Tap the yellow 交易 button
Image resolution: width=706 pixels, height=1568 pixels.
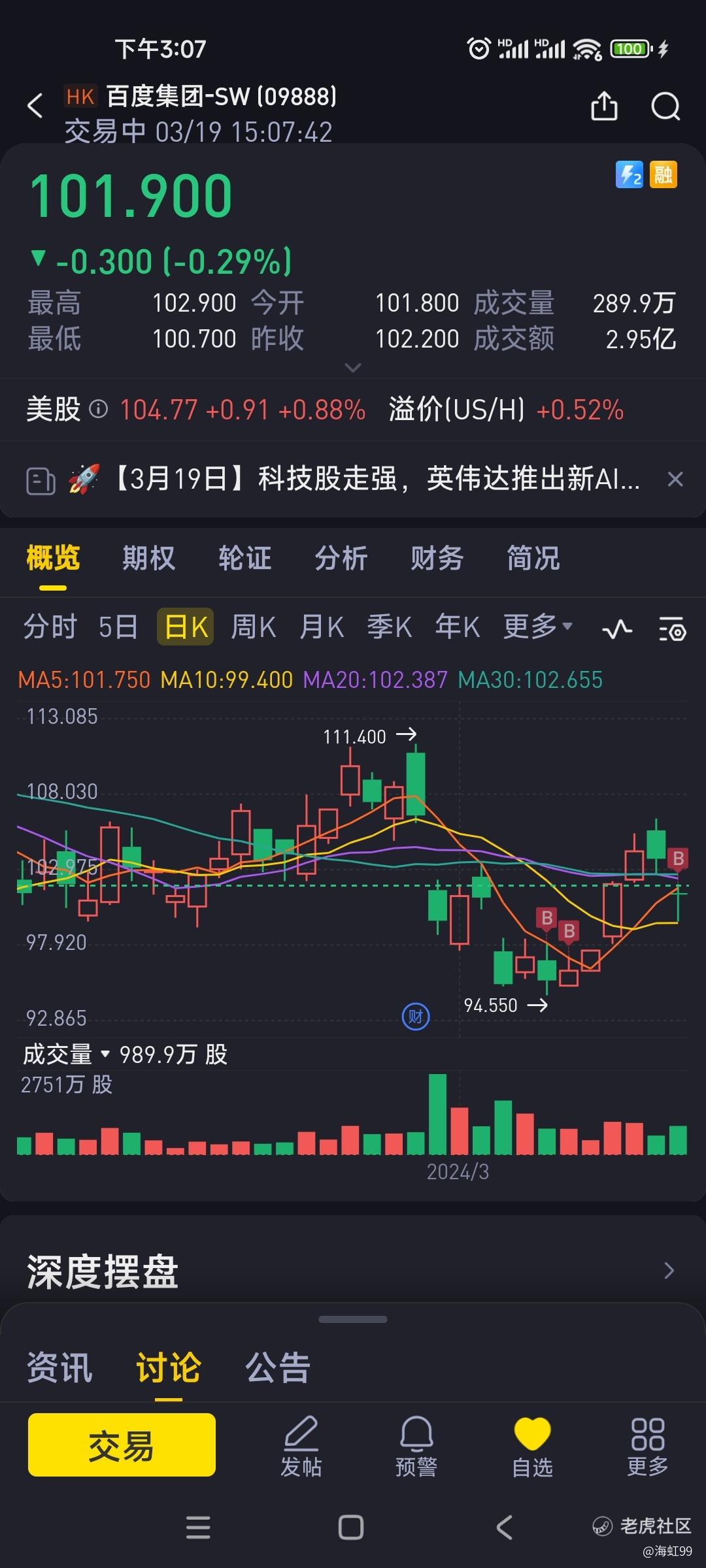[122, 1445]
